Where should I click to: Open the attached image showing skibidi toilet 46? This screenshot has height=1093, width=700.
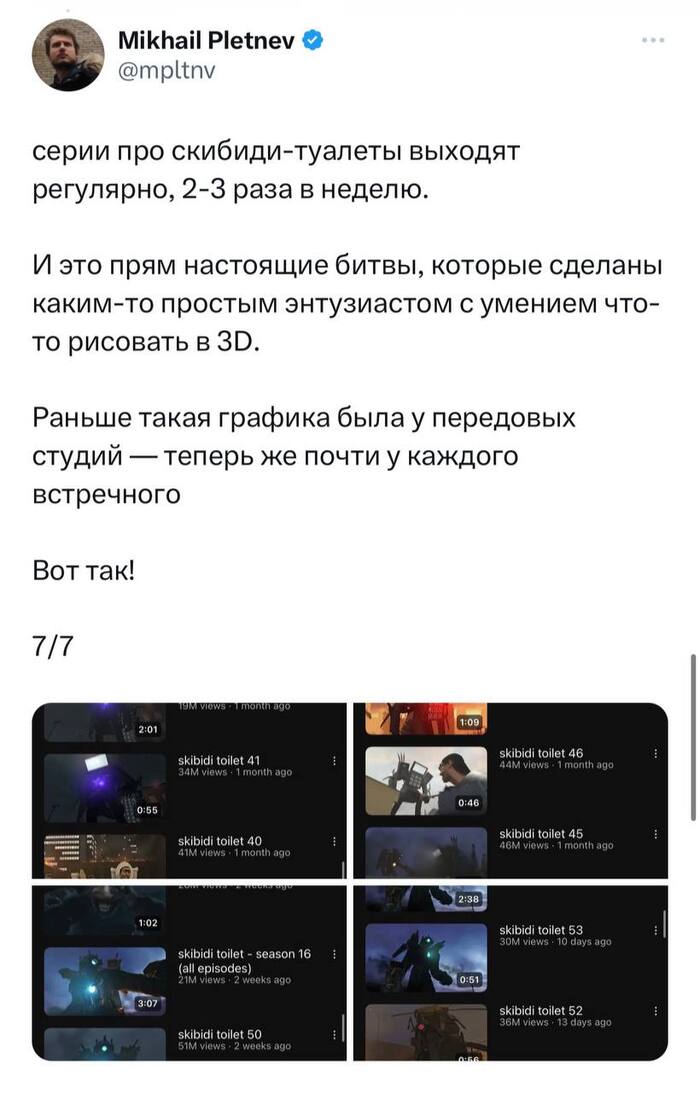[x=509, y=790]
